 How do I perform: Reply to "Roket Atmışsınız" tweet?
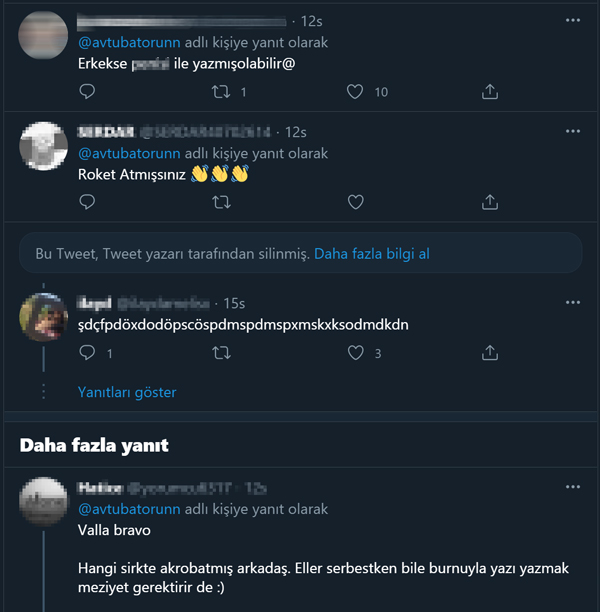(x=87, y=202)
